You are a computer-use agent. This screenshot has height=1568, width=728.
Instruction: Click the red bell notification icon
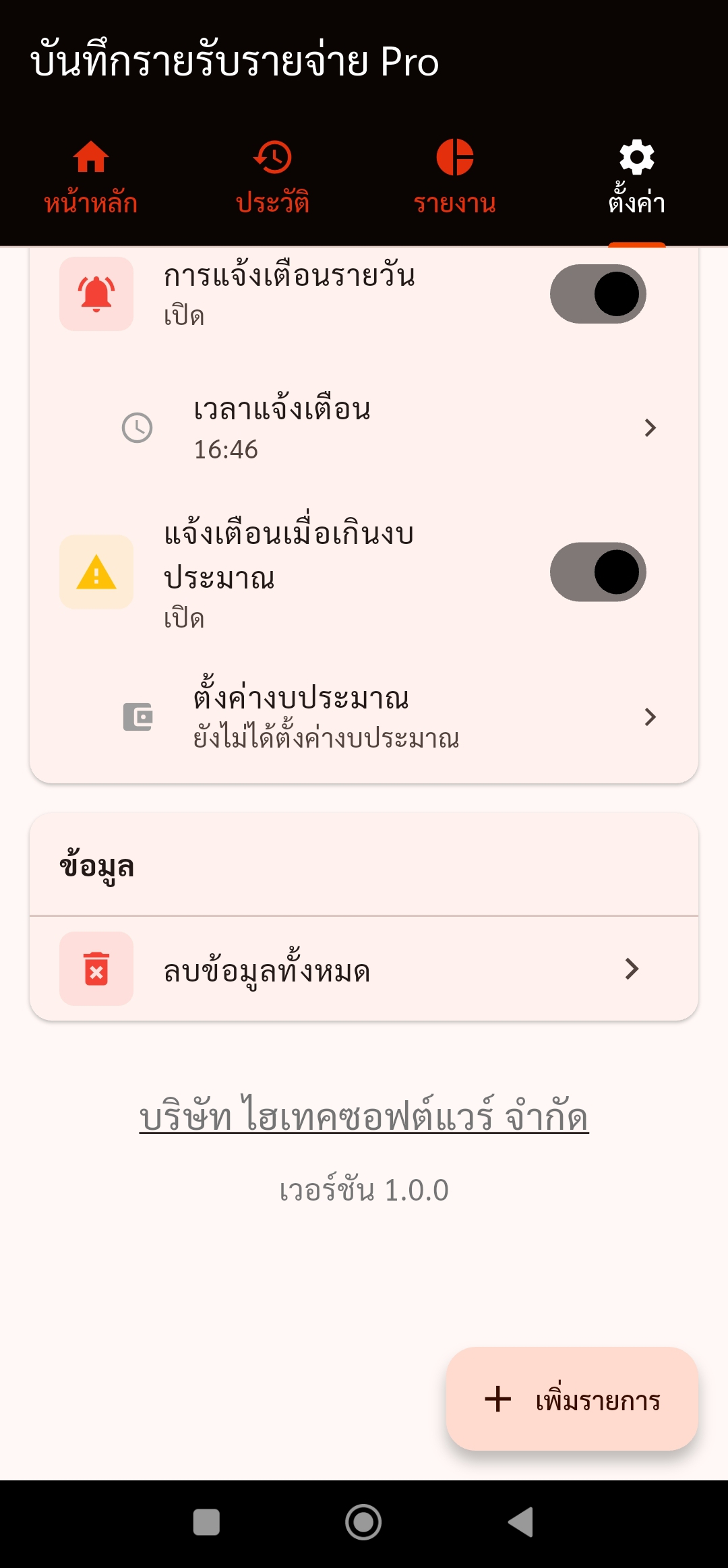(x=96, y=293)
